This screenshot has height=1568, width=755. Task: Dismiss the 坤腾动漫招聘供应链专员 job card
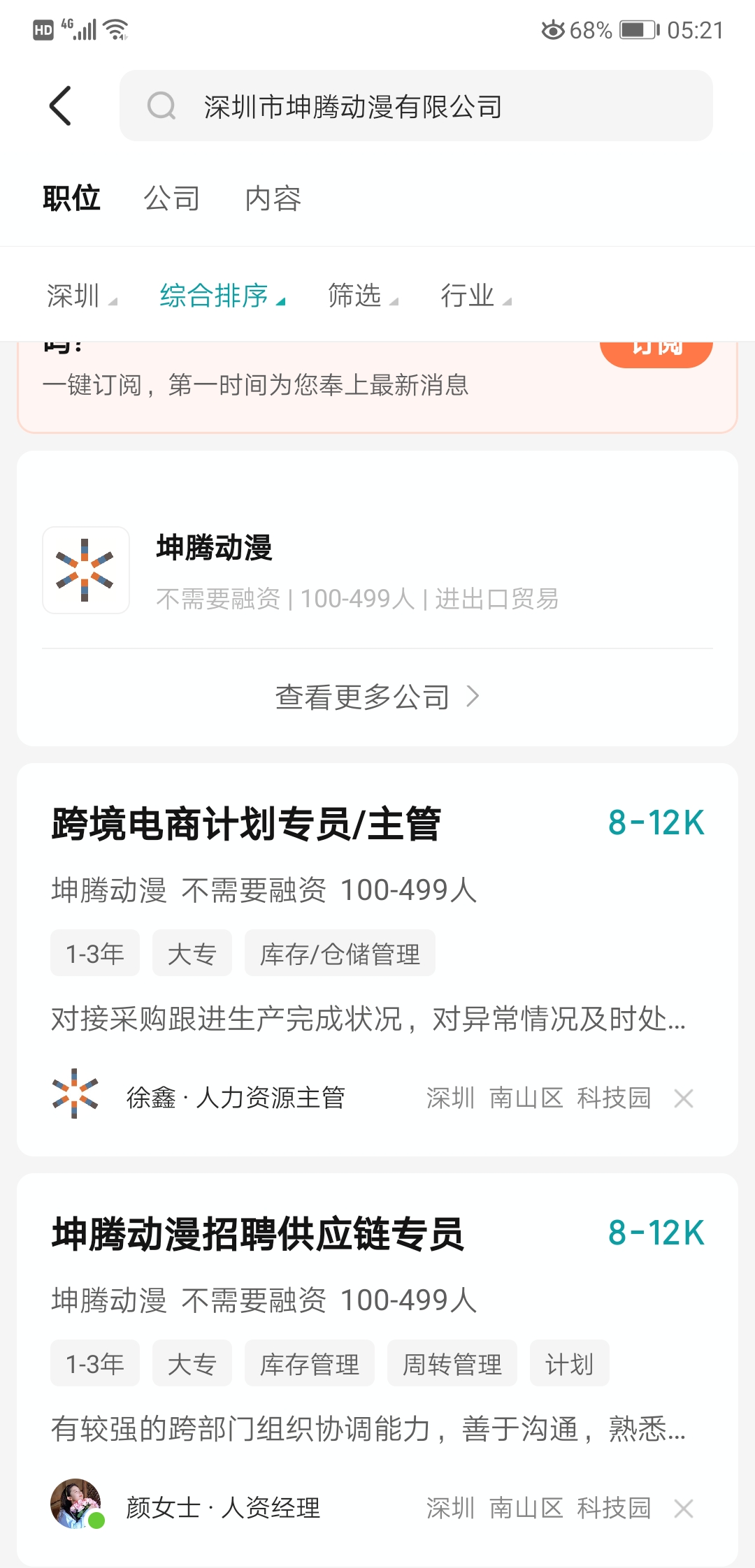(684, 1509)
